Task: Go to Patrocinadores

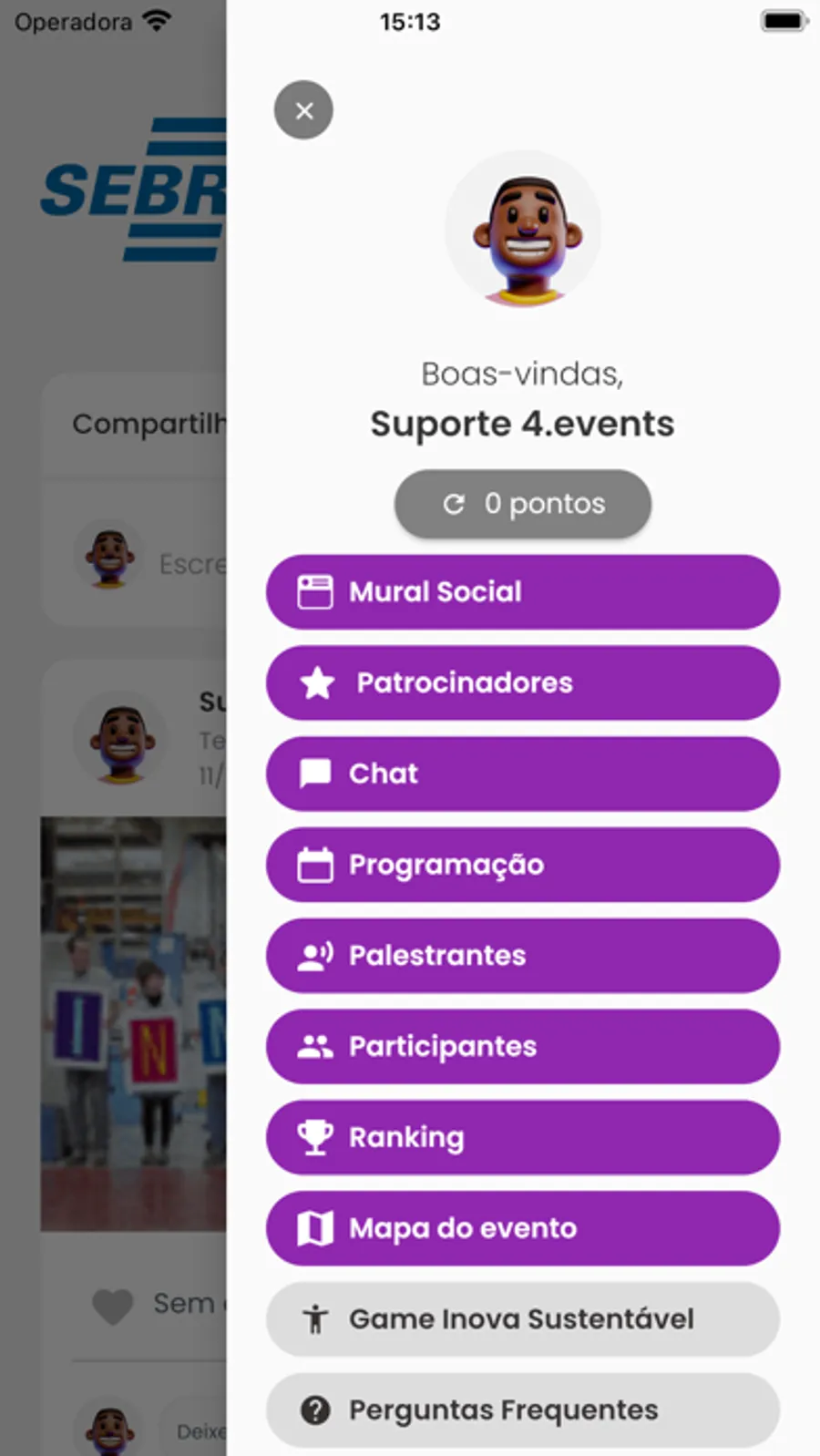Action: click(x=522, y=683)
